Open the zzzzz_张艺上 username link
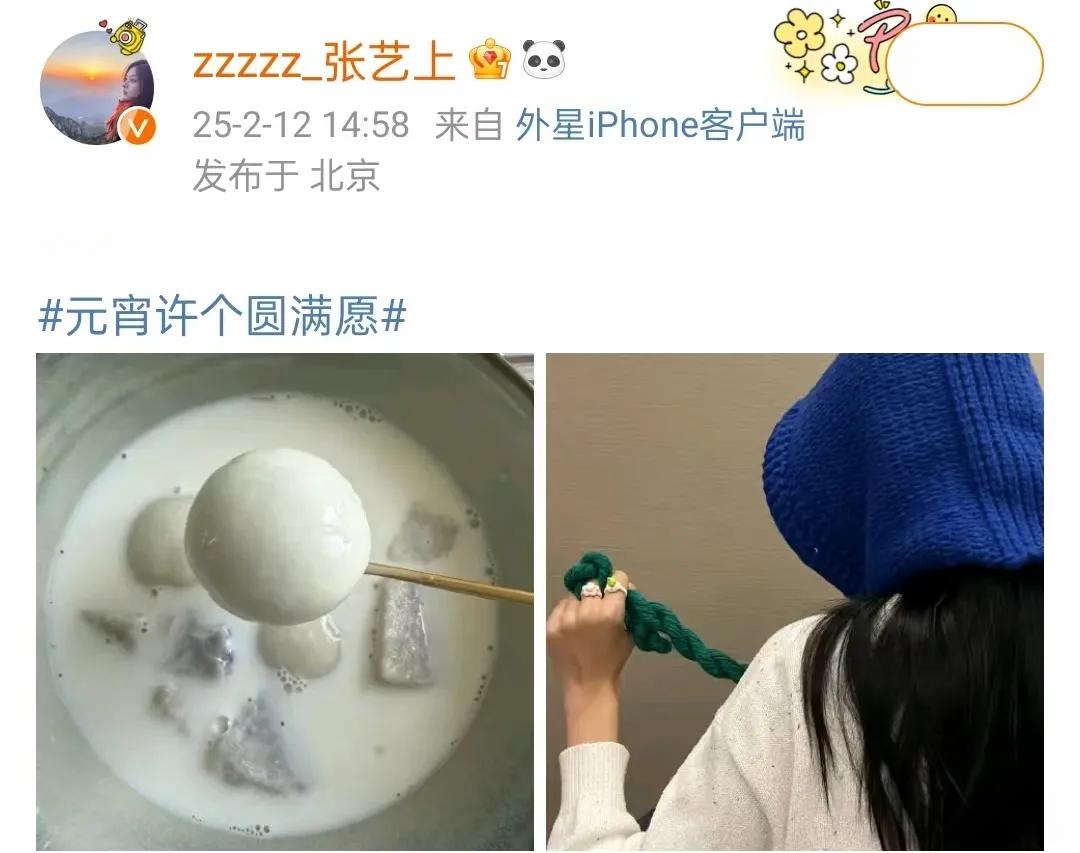This screenshot has height=853, width=1080. click(323, 62)
